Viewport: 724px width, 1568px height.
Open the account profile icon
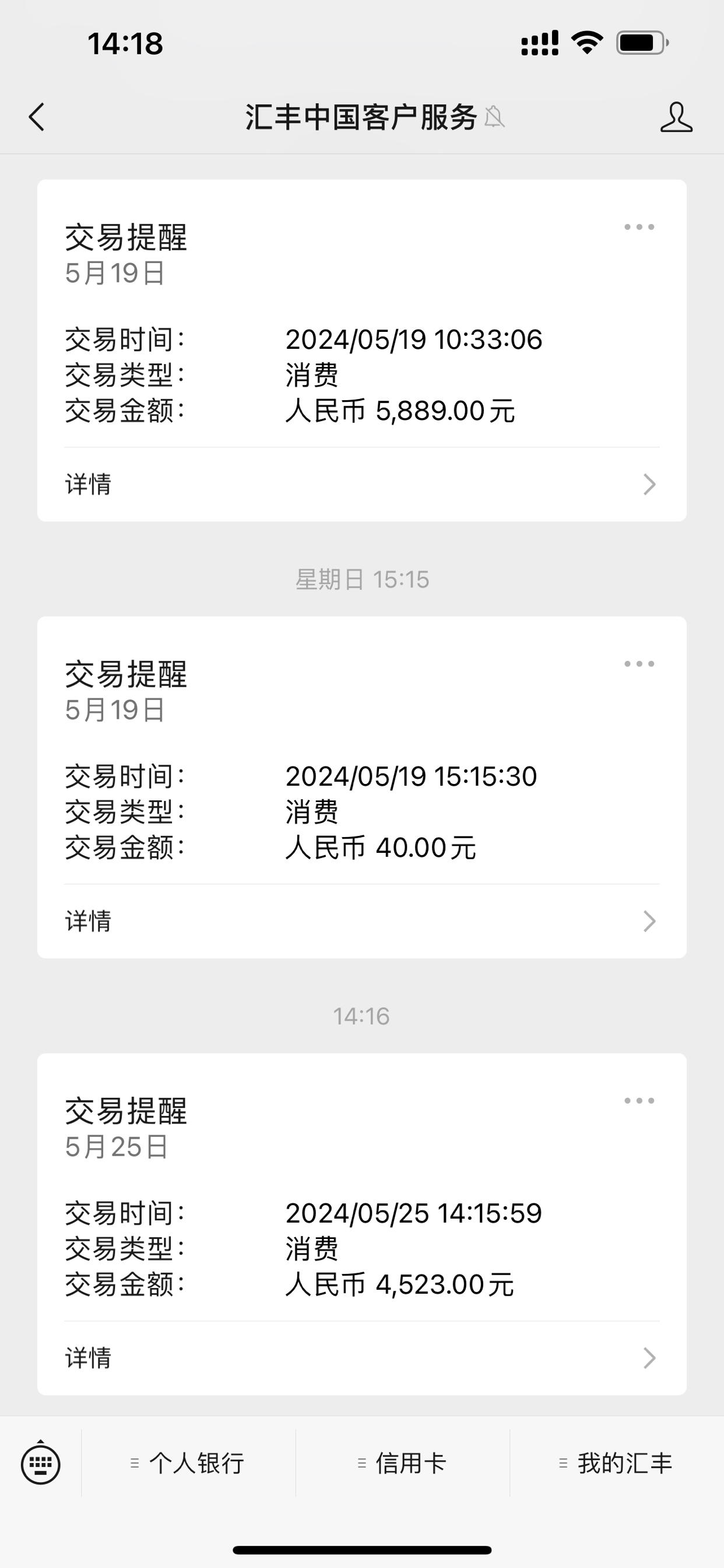tap(676, 117)
